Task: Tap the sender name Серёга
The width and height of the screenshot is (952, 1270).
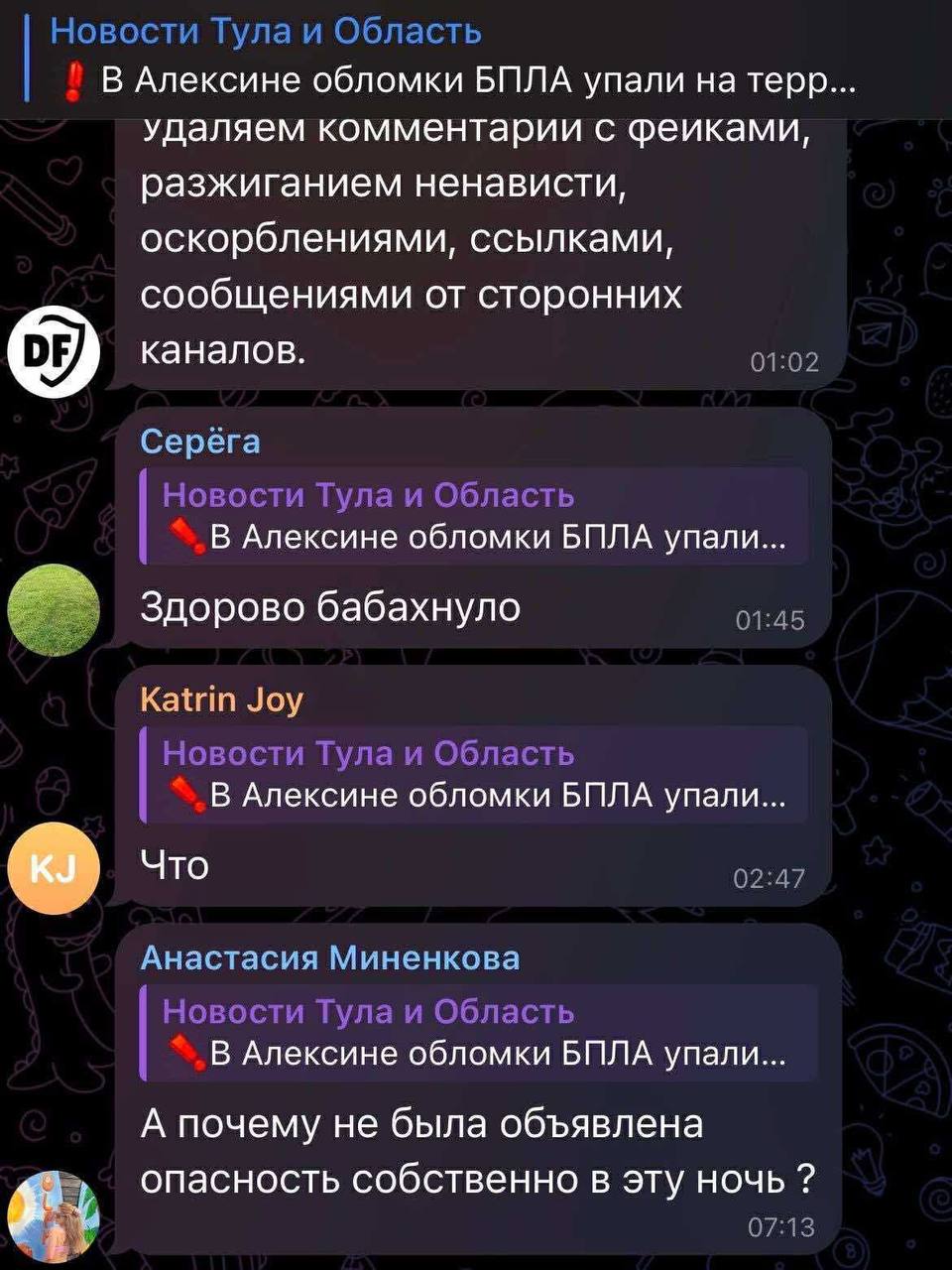Action: [200, 441]
